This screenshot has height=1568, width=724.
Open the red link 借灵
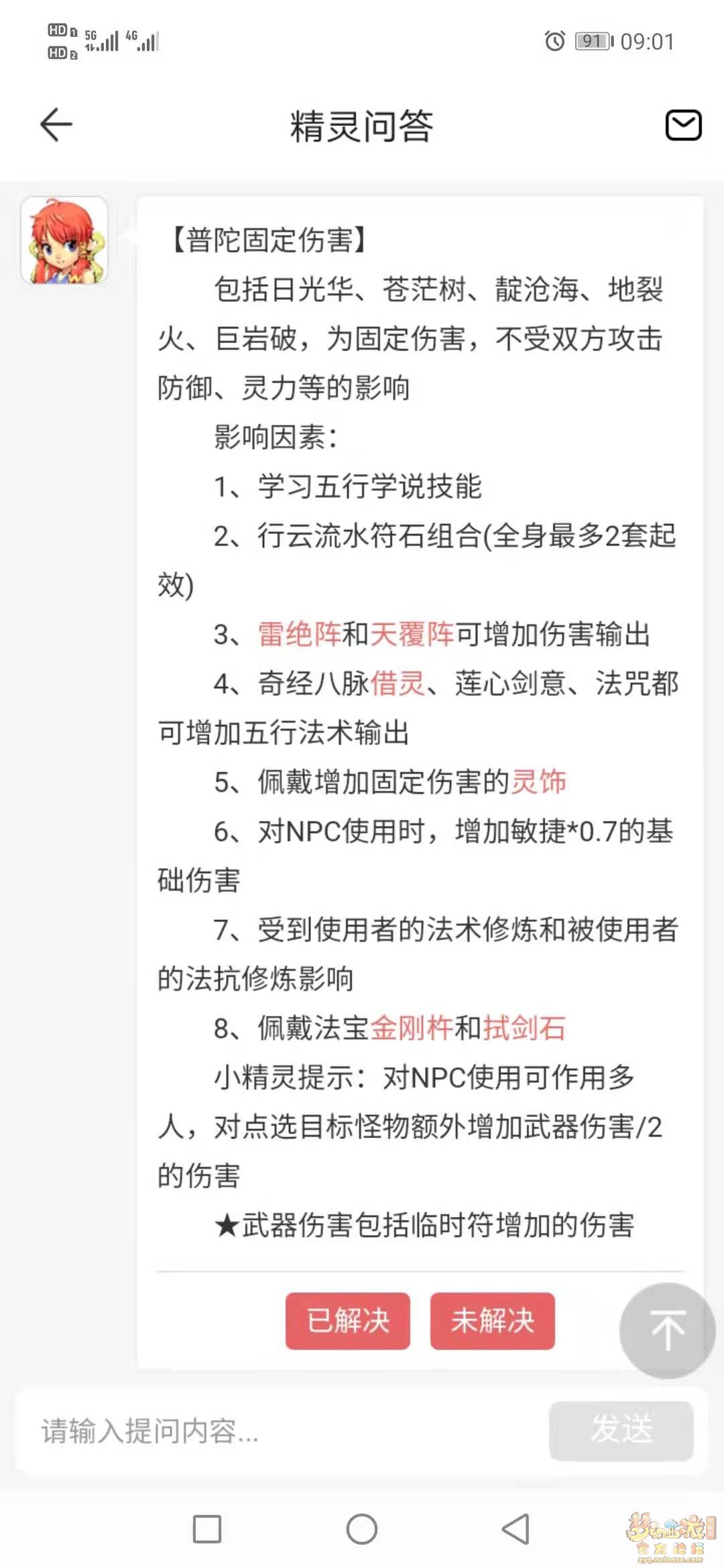point(398,683)
